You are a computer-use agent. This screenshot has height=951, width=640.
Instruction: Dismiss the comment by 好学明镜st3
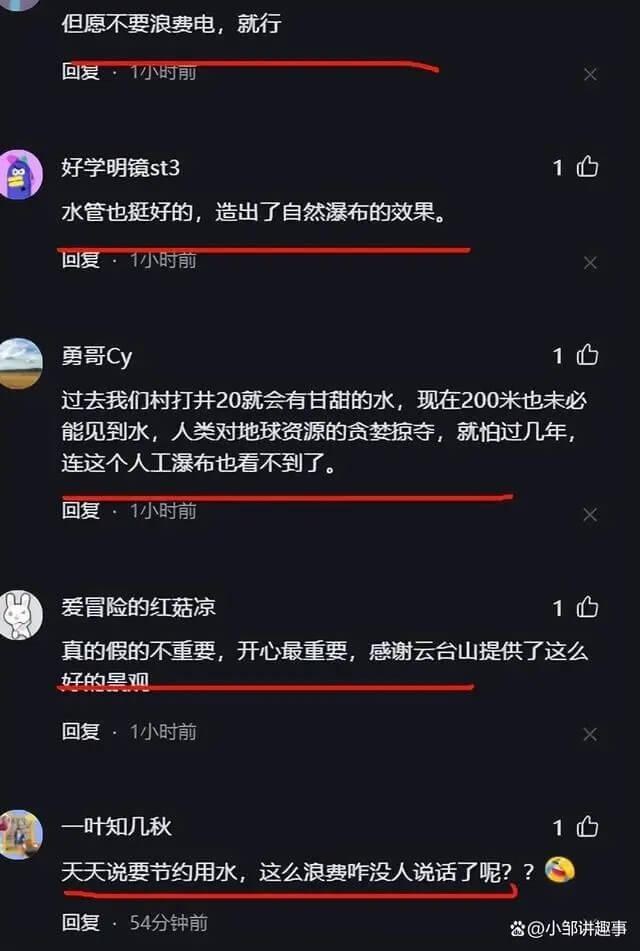pos(590,263)
